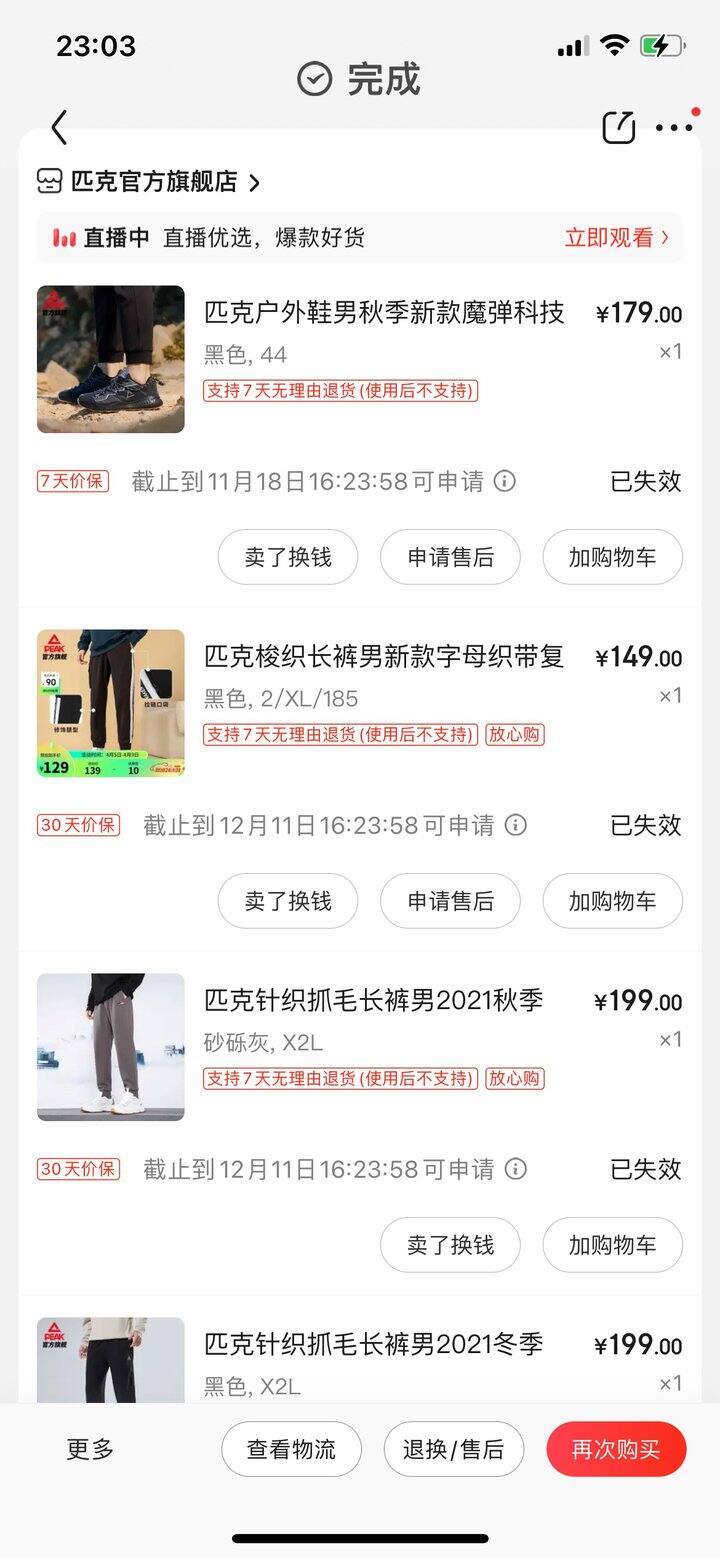
Task: Tap 卖了换钱 for the outdoor shoes
Action: tap(288, 557)
